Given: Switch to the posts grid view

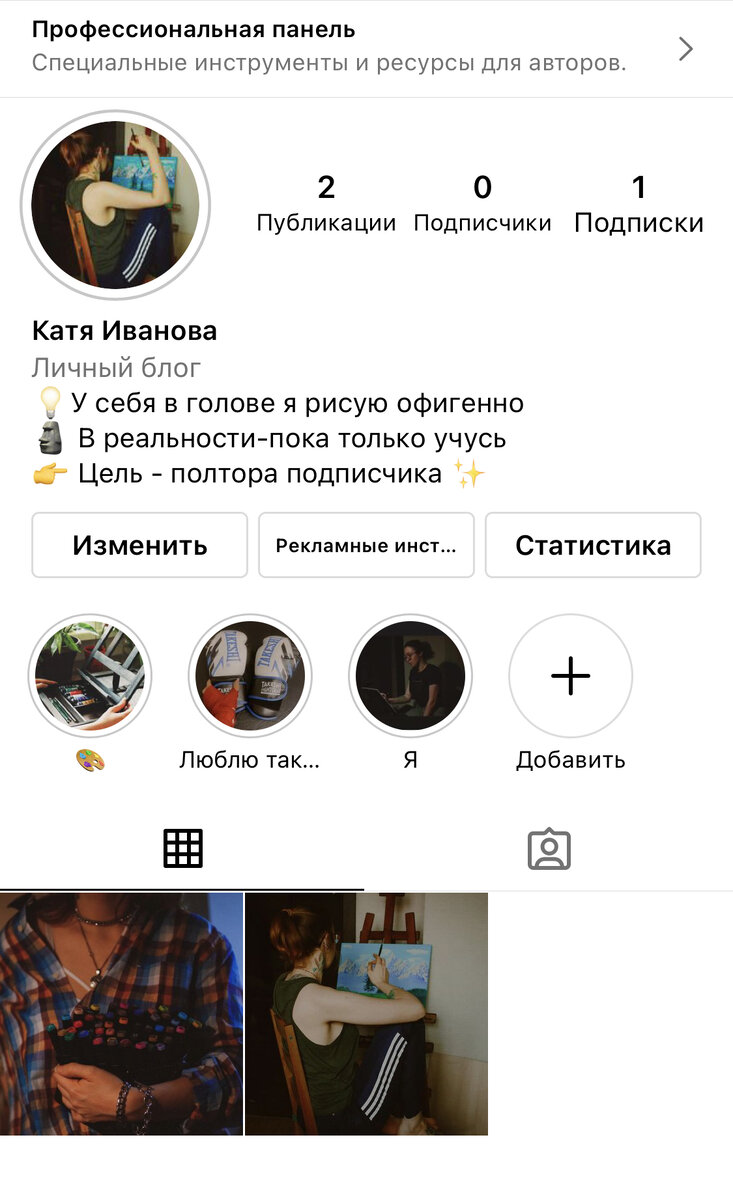Looking at the screenshot, I should [183, 847].
